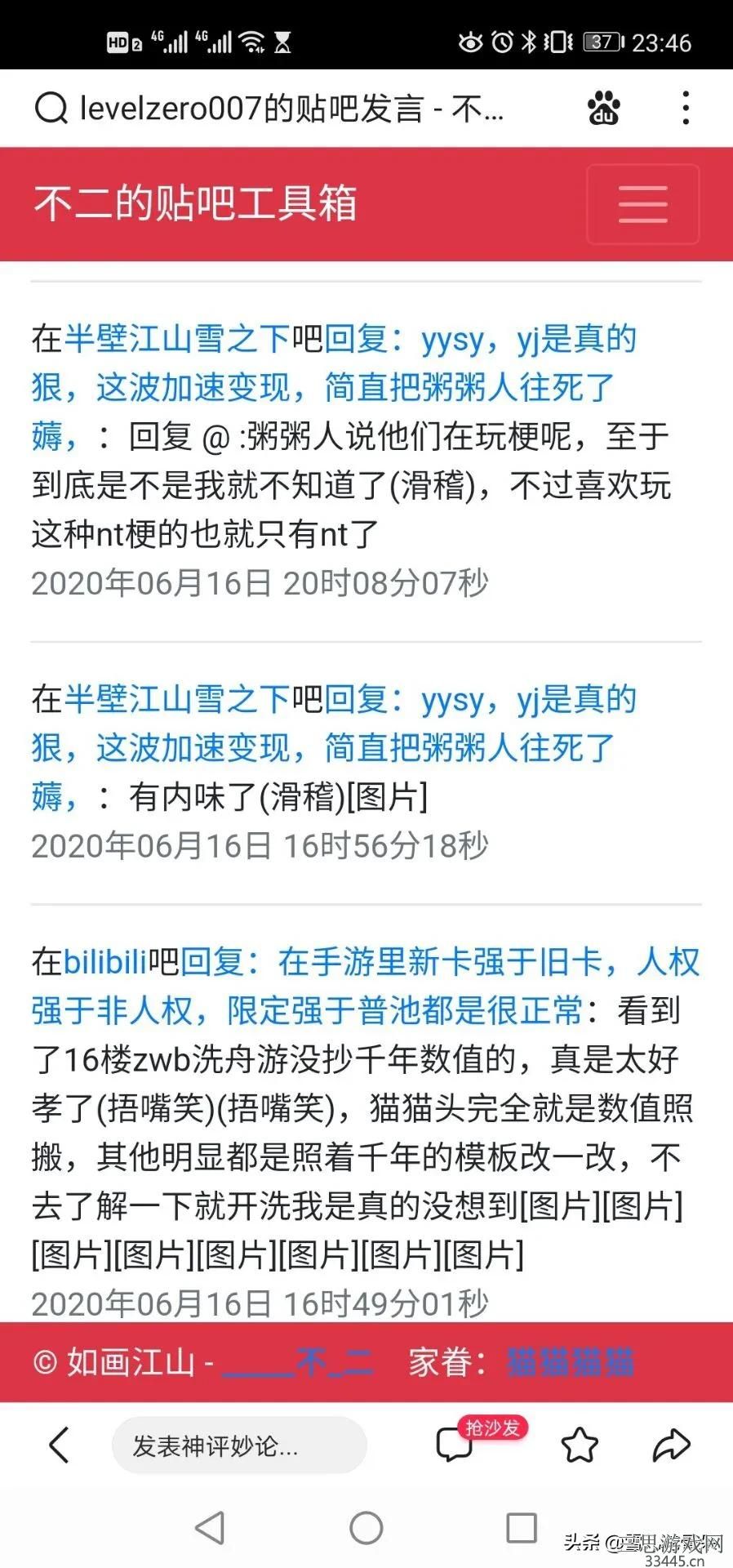Tap the Baidu paw icon
The image size is (733, 1568).
click(x=604, y=108)
